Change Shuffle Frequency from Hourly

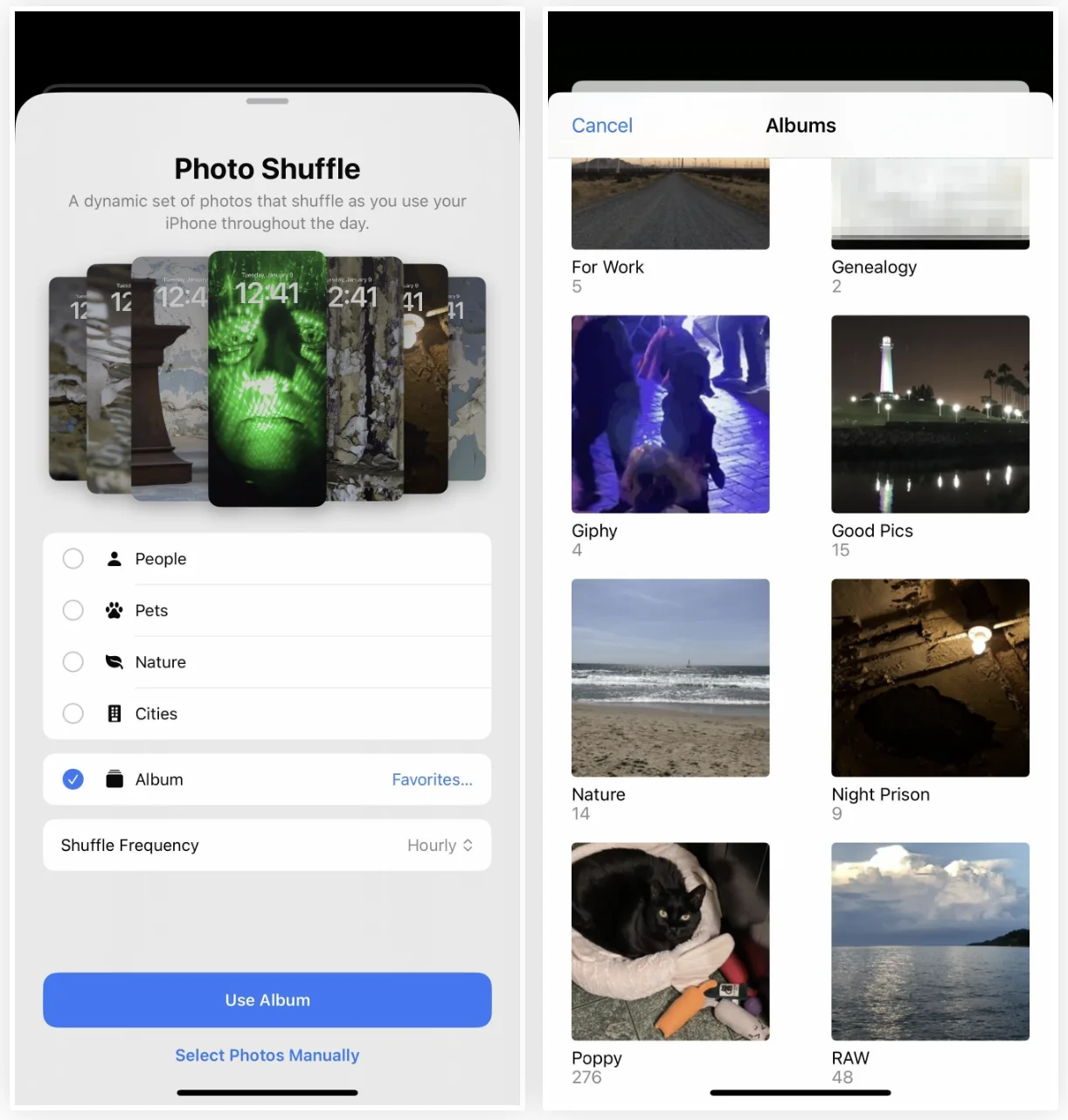coord(440,845)
